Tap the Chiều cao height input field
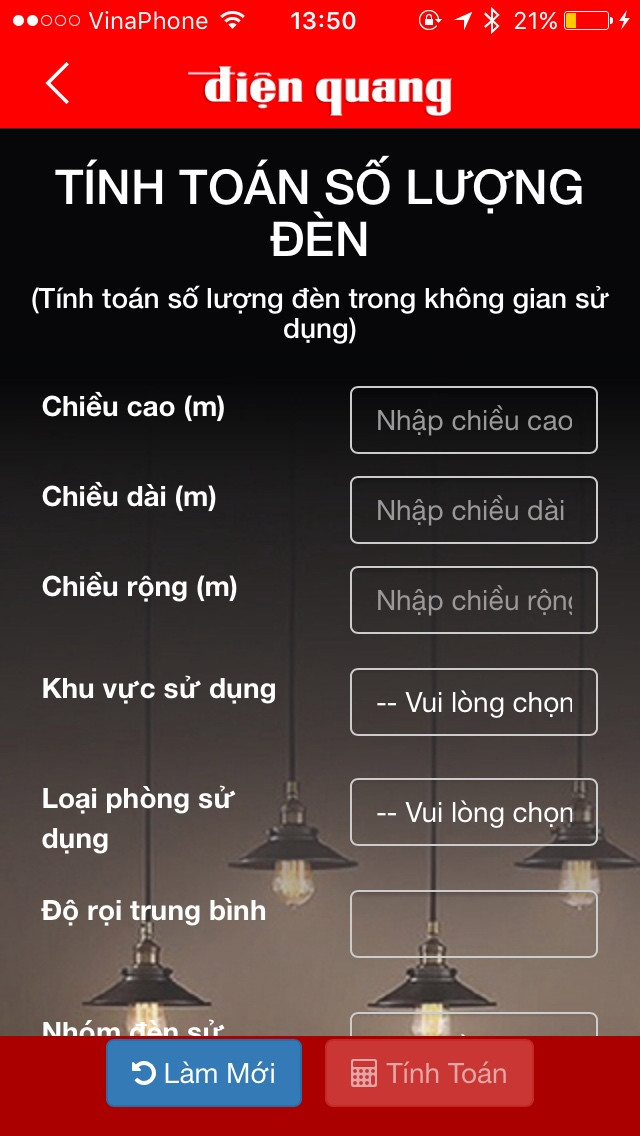The image size is (640, 1136). coord(473,420)
